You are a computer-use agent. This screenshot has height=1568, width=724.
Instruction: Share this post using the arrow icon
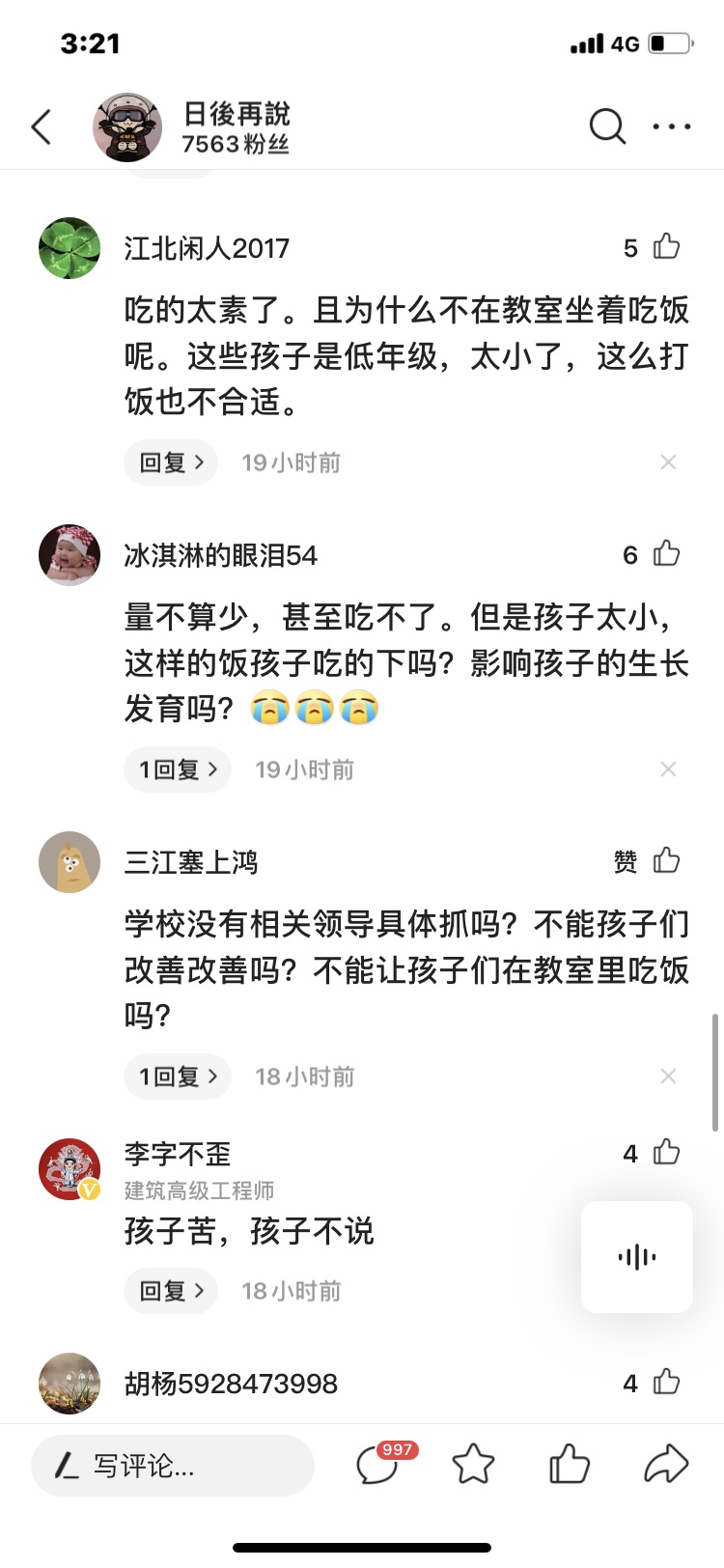[x=666, y=1465]
